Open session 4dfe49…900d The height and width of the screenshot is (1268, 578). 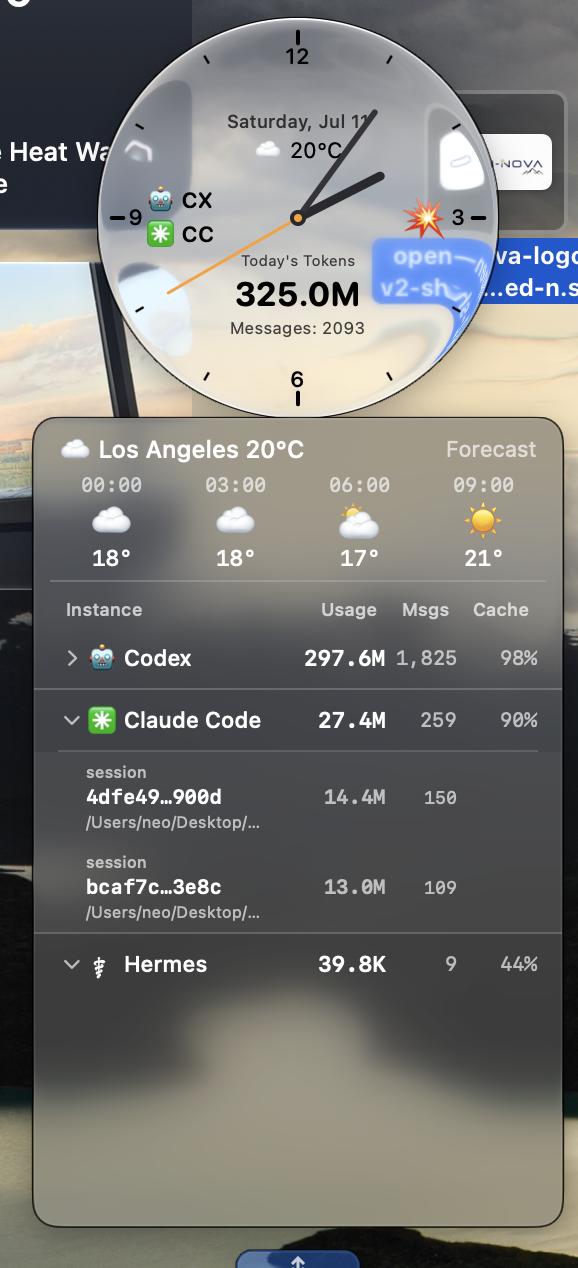(x=298, y=797)
